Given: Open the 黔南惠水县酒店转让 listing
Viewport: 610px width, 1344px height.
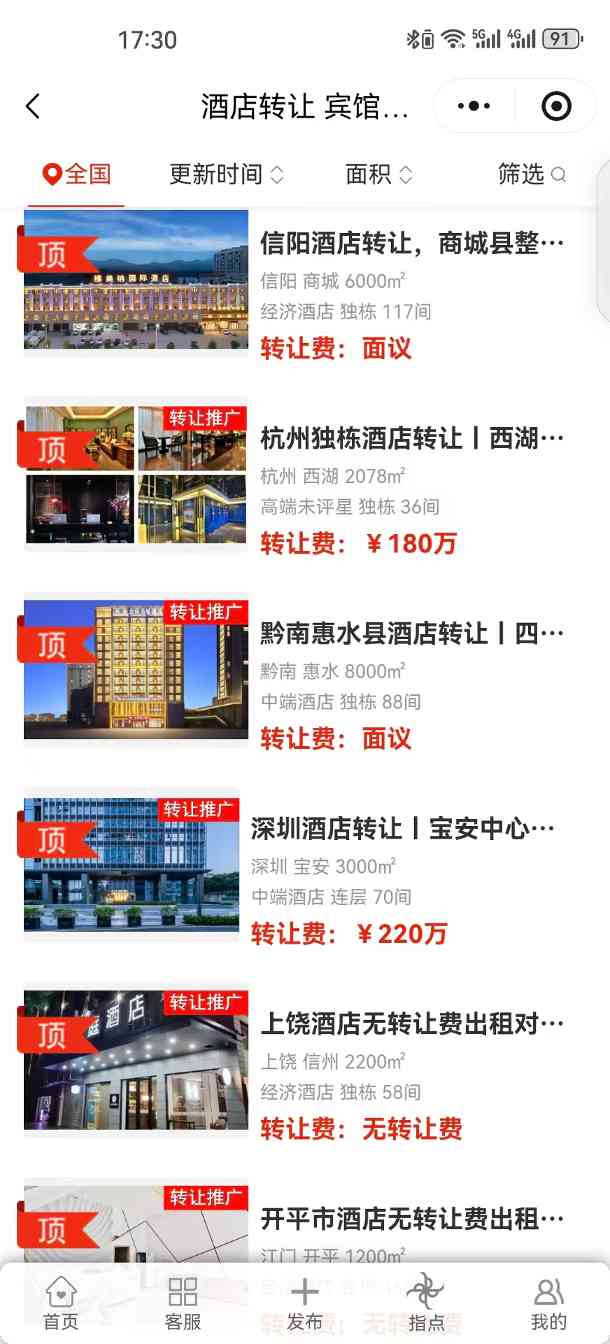Looking at the screenshot, I should [411, 633].
